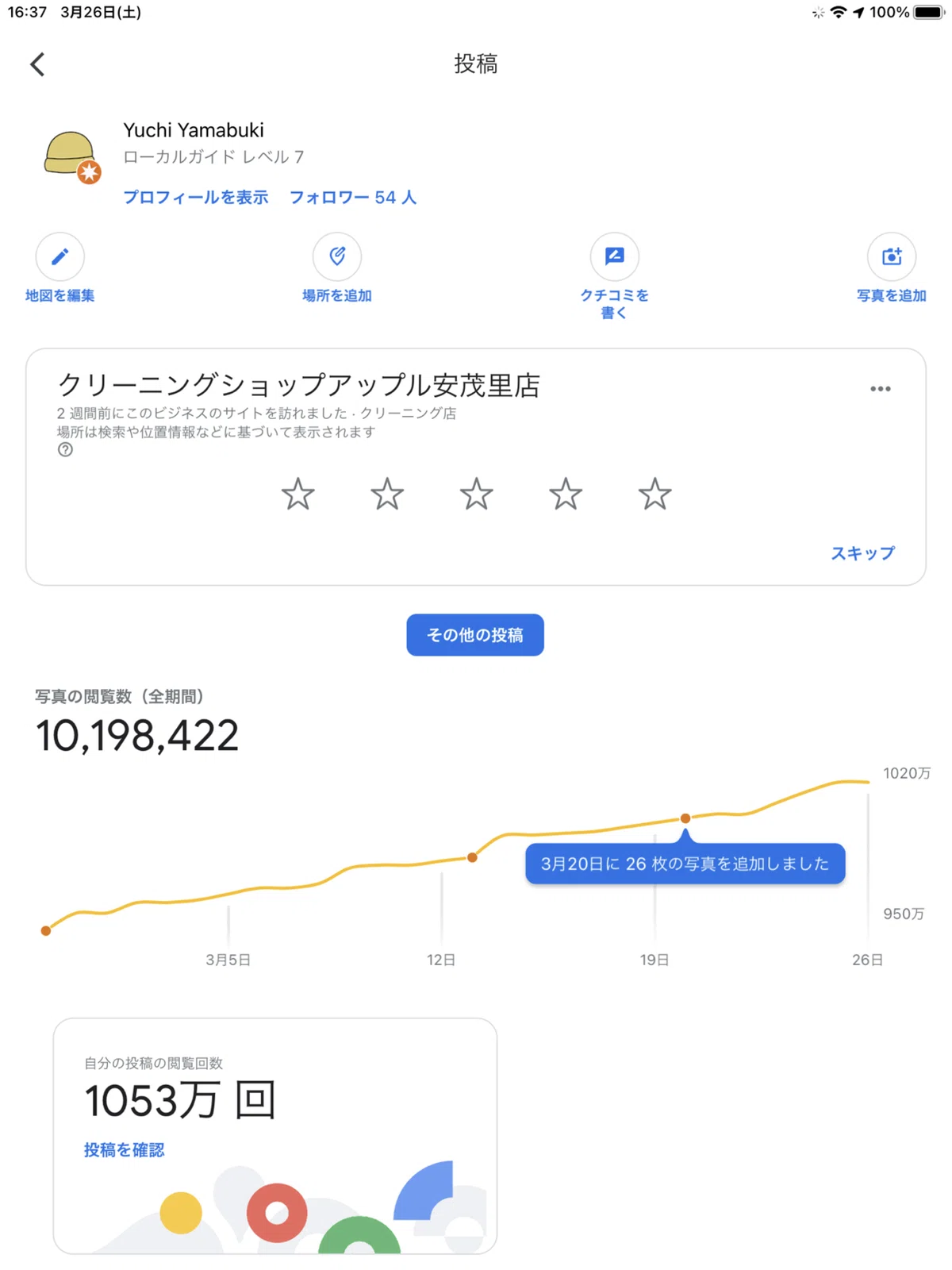
Task: Skip this review with スキップ
Action: [863, 553]
